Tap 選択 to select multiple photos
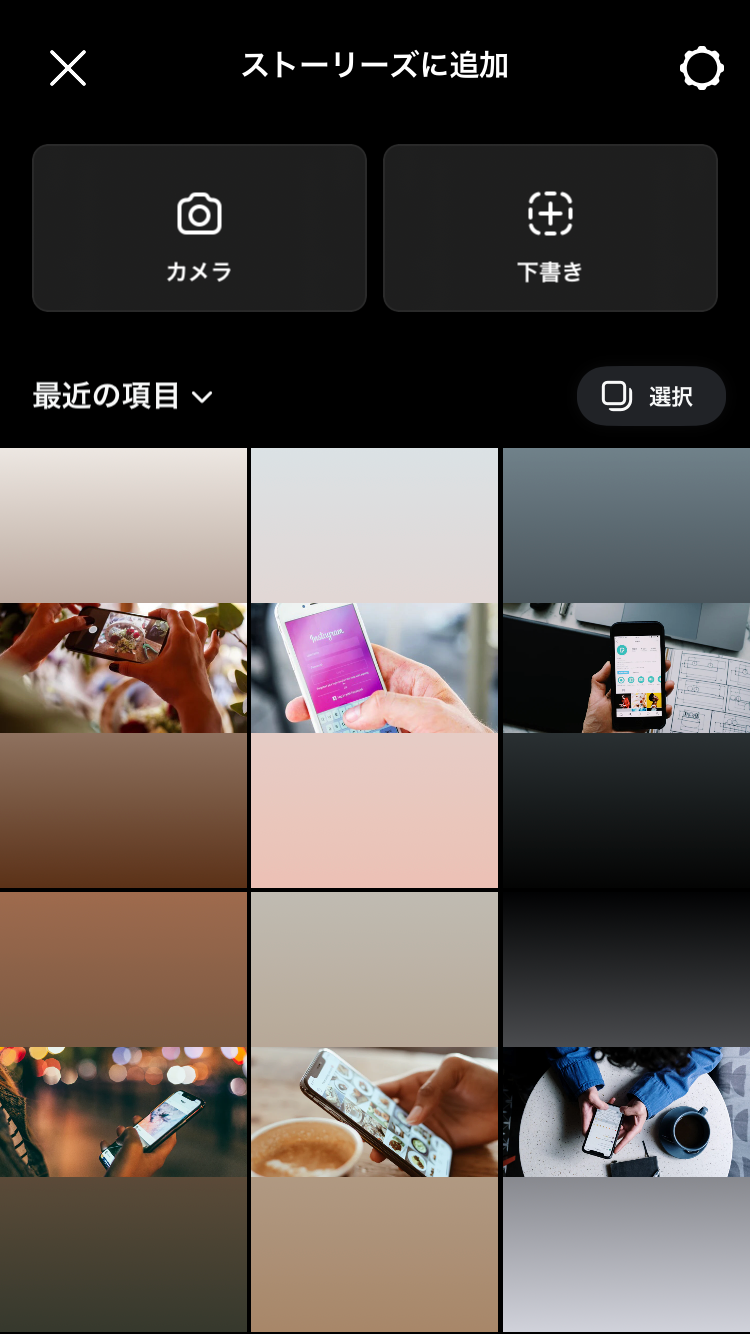Viewport: 750px width, 1334px height. coord(651,396)
